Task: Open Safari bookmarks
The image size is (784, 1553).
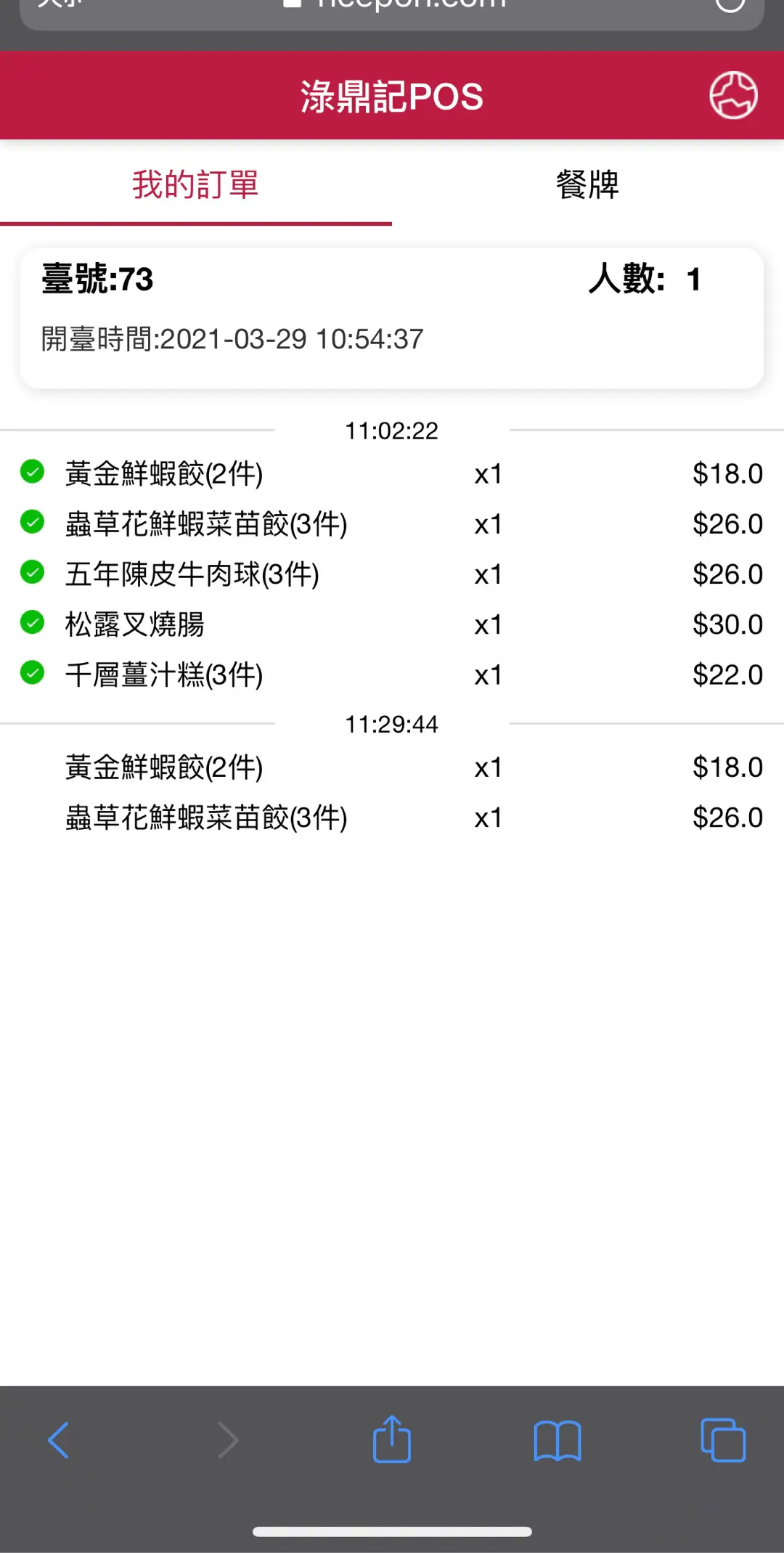Action: click(x=557, y=1440)
